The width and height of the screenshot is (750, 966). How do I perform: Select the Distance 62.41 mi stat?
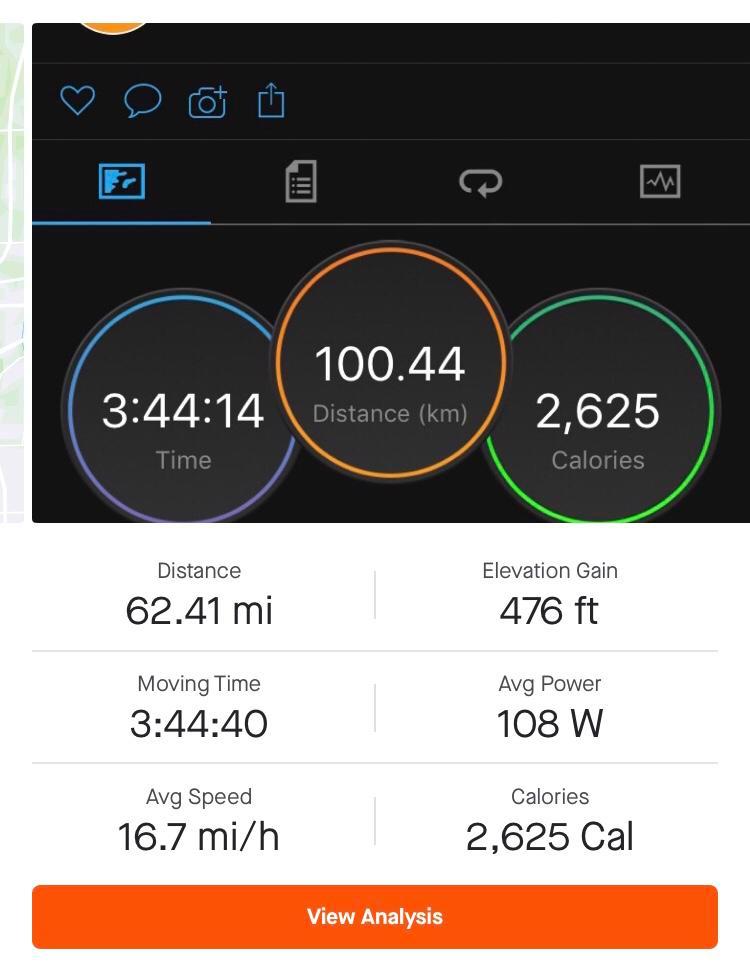tap(198, 593)
